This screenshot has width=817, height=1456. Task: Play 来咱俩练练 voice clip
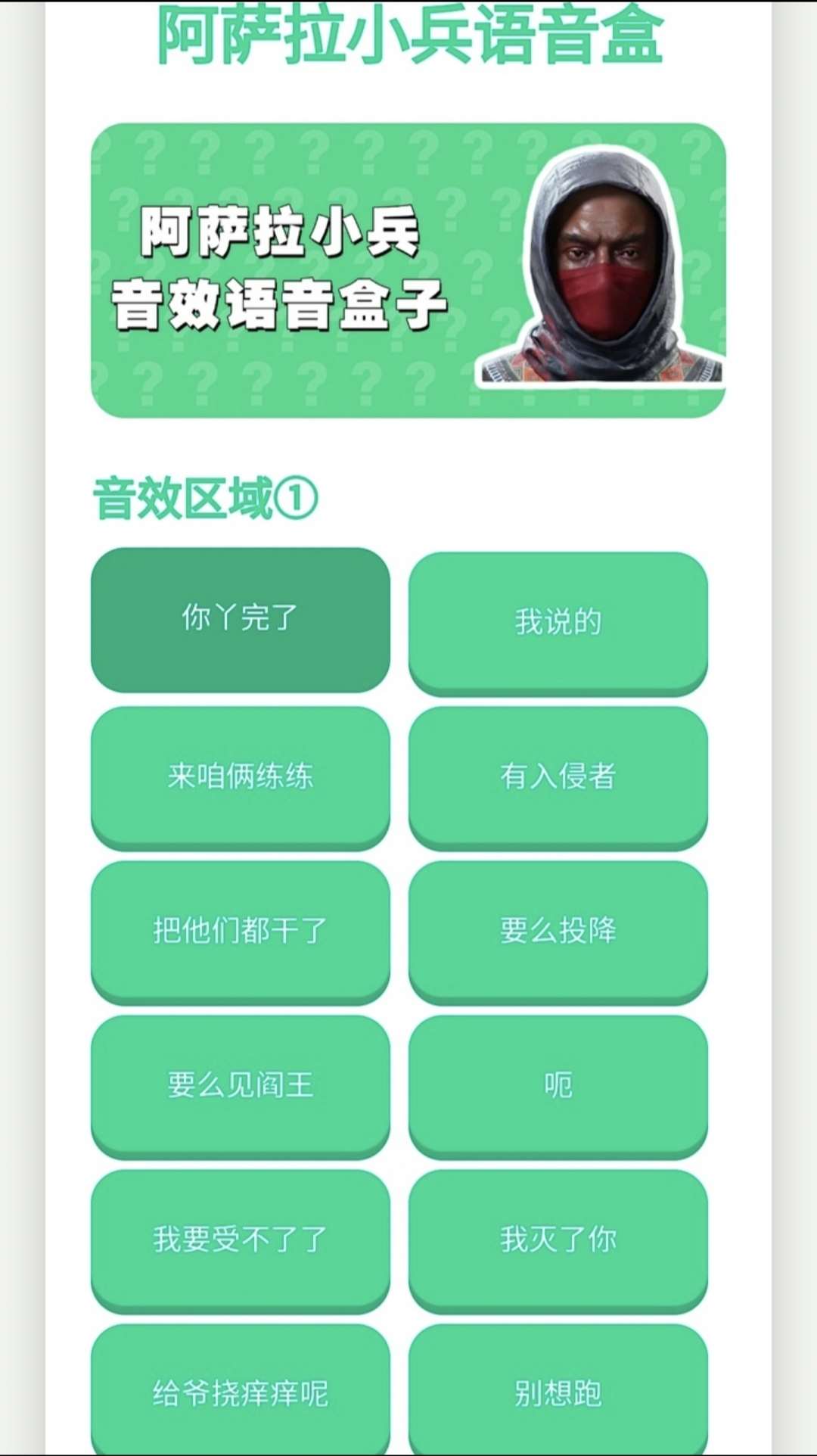pos(240,776)
